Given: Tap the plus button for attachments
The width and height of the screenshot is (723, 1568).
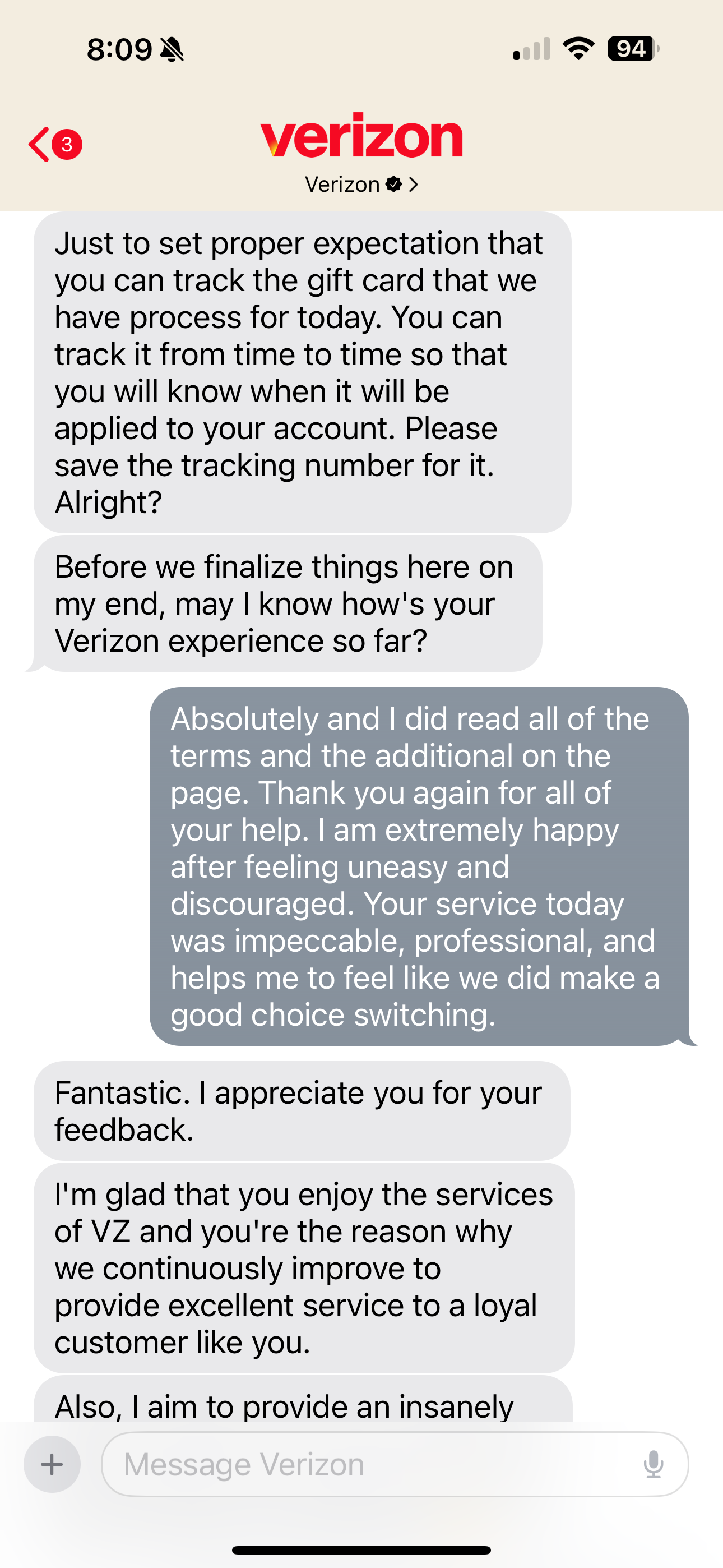Looking at the screenshot, I should tap(52, 1464).
